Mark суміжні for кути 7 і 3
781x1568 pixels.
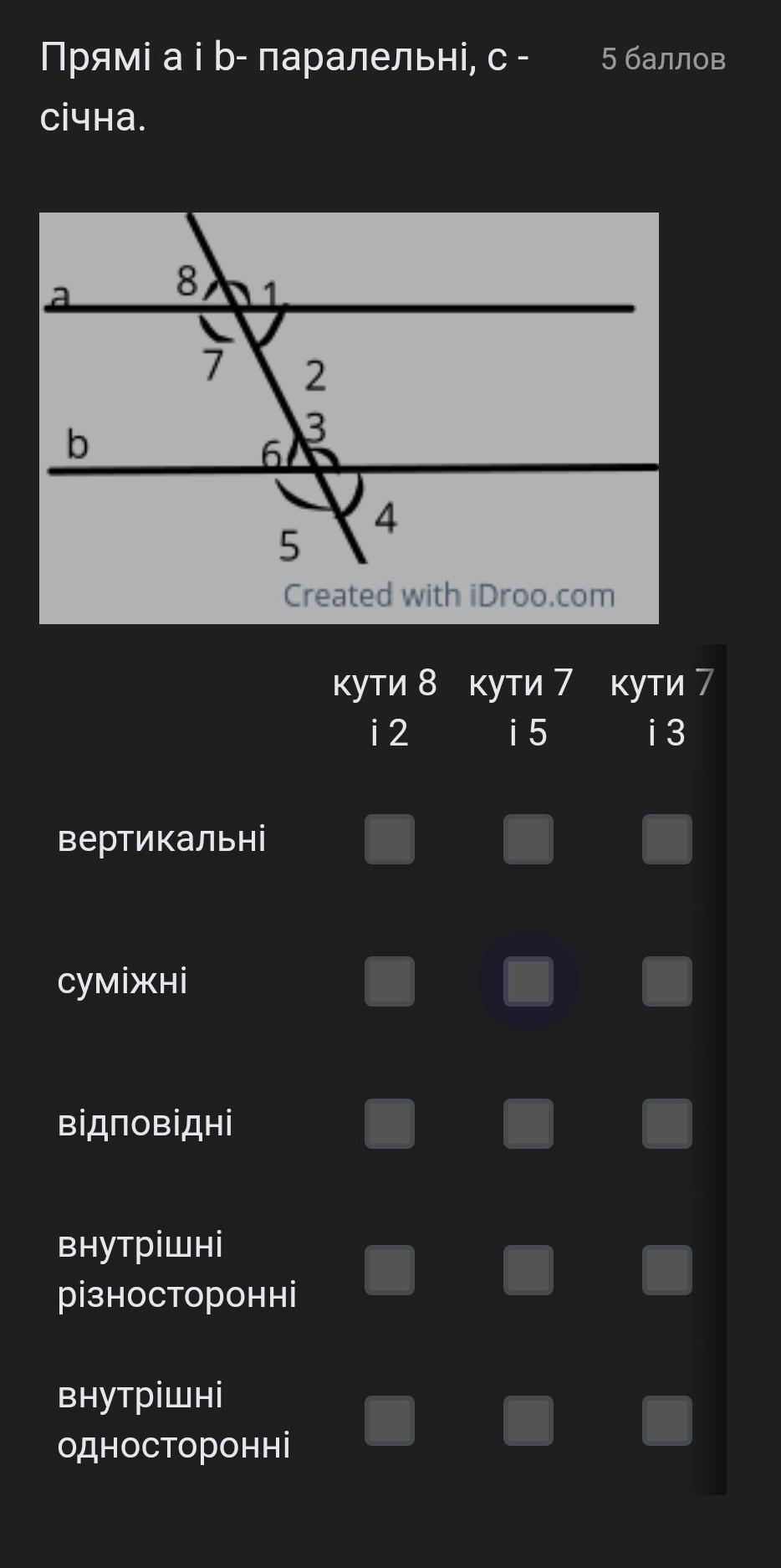tap(667, 981)
